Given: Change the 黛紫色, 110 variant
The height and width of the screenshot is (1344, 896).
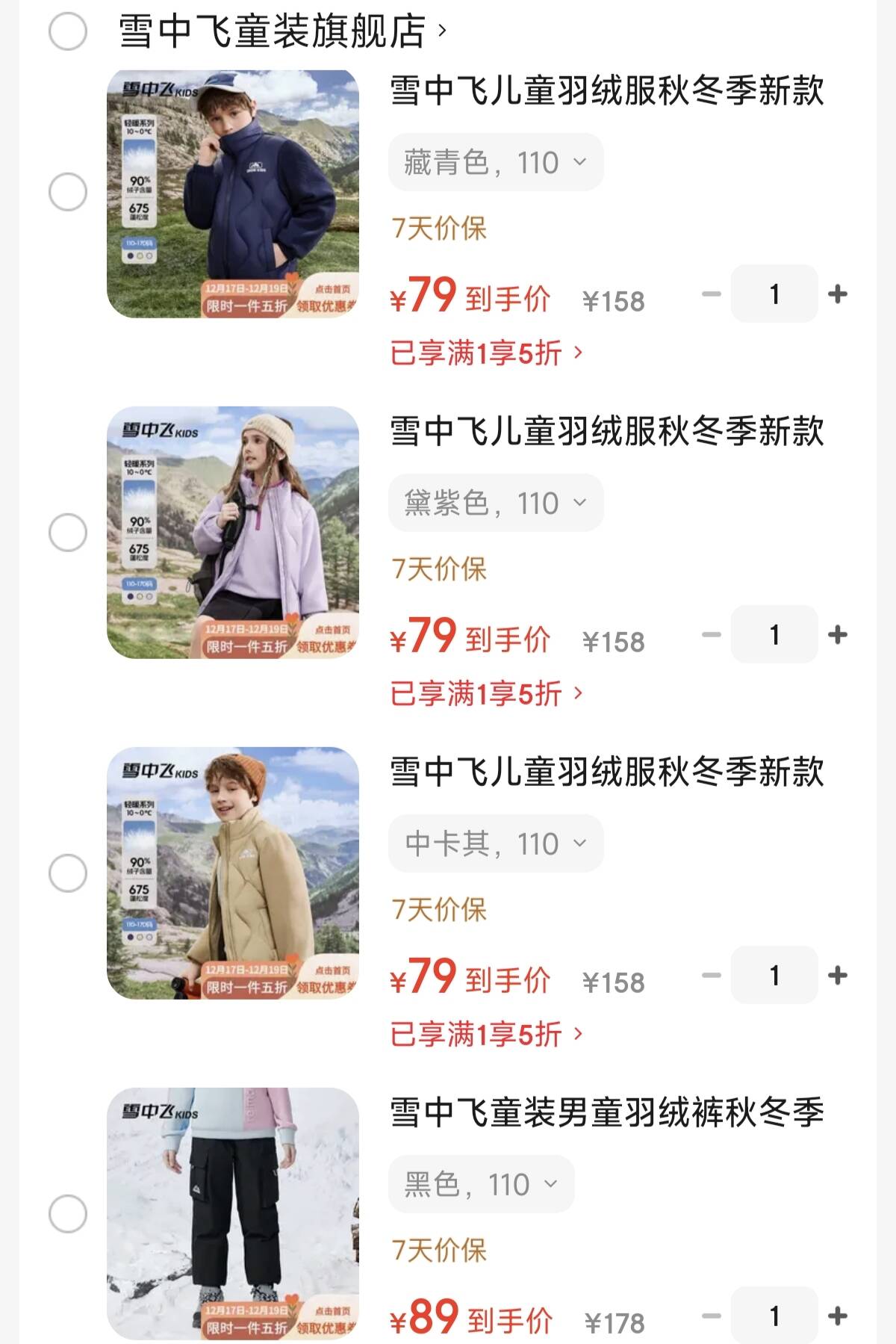Looking at the screenshot, I should (496, 503).
